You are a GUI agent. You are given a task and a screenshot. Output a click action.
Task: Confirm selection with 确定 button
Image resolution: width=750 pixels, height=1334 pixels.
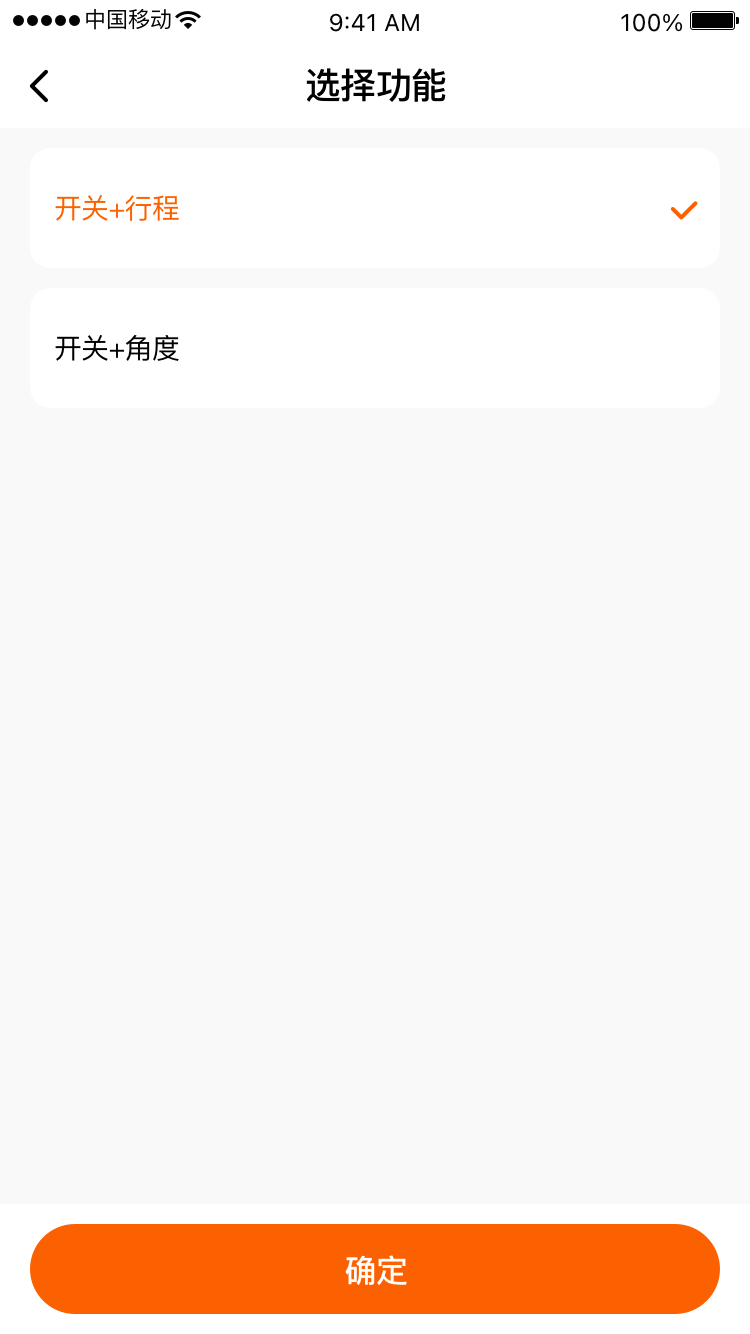point(374,1269)
